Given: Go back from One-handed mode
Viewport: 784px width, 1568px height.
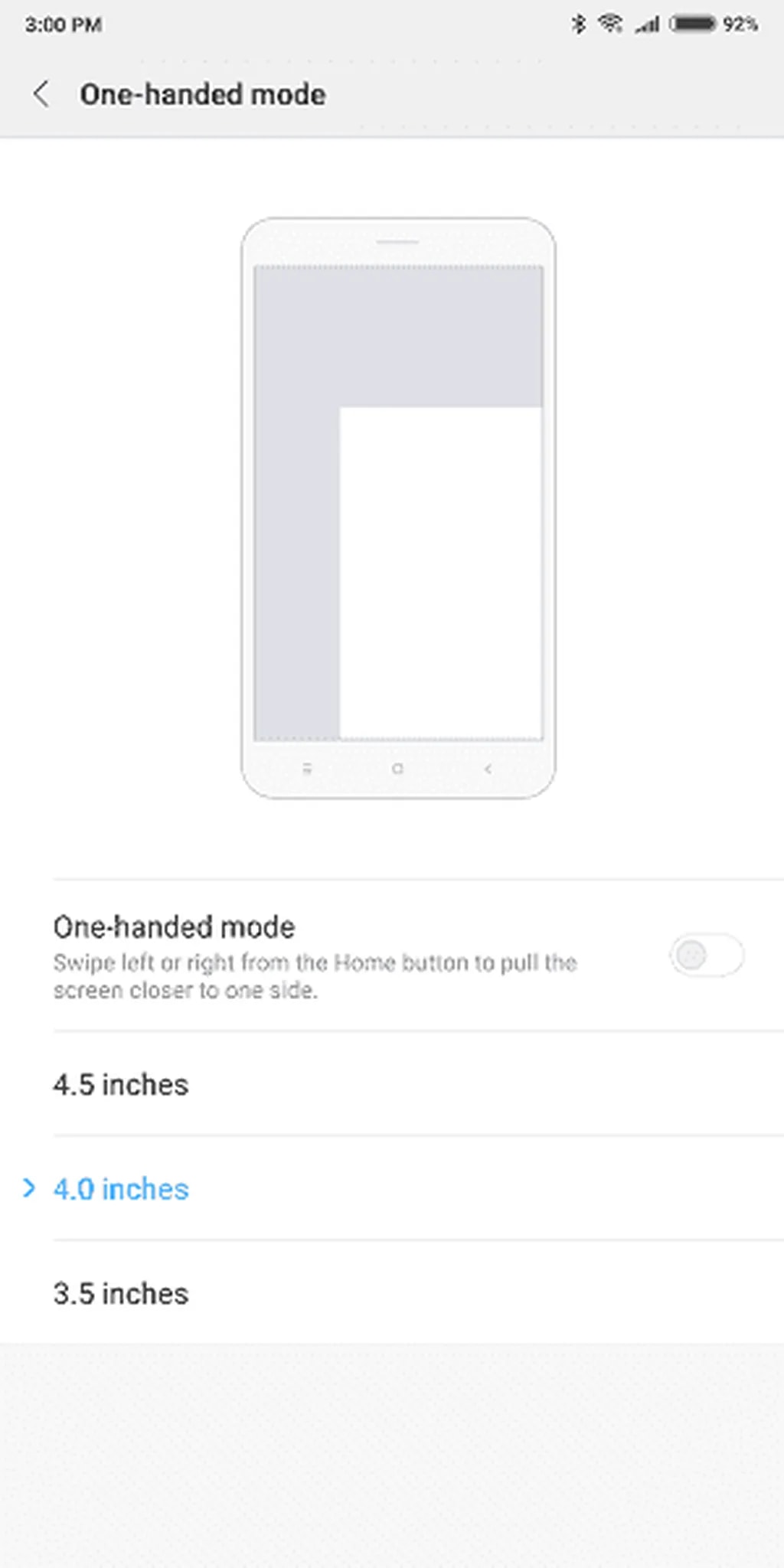Looking at the screenshot, I should 41,94.
